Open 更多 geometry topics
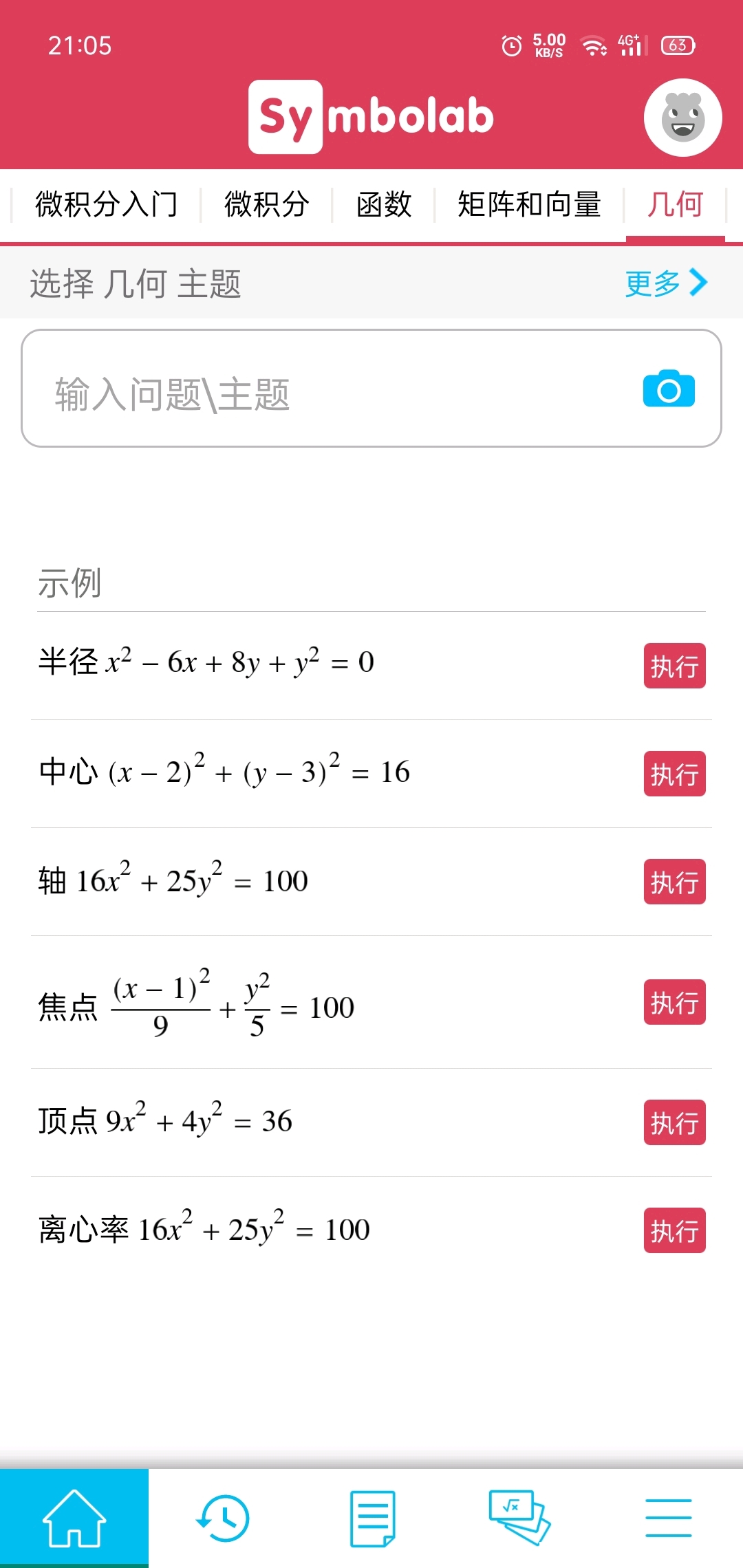743x1568 pixels. pyautogui.click(x=665, y=283)
